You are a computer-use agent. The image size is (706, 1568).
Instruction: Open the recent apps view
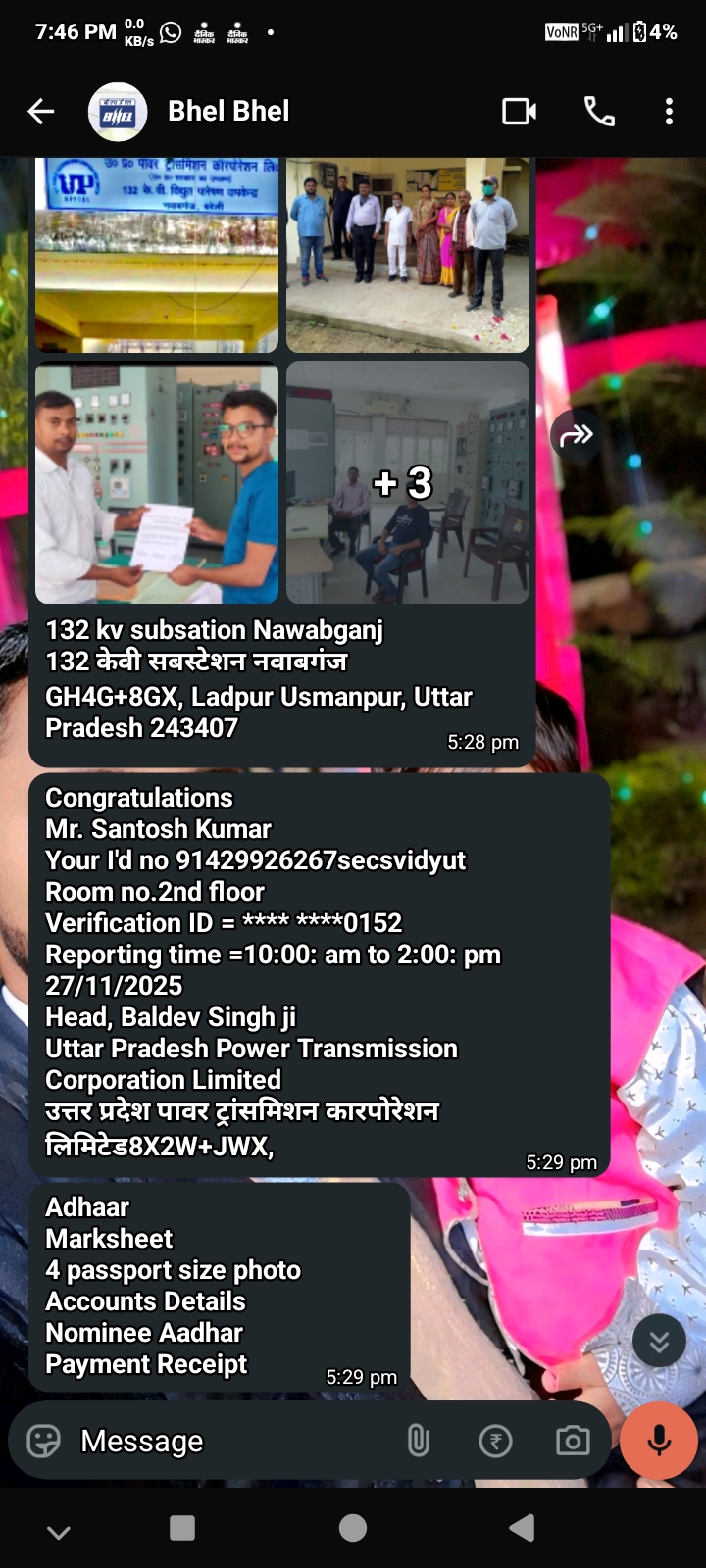[x=182, y=1528]
